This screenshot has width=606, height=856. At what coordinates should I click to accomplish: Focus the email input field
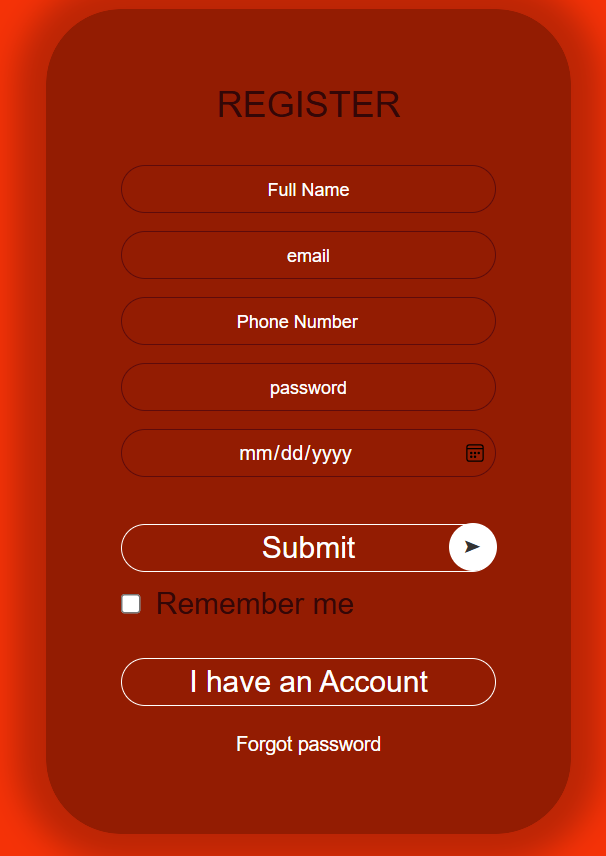[x=308, y=255]
